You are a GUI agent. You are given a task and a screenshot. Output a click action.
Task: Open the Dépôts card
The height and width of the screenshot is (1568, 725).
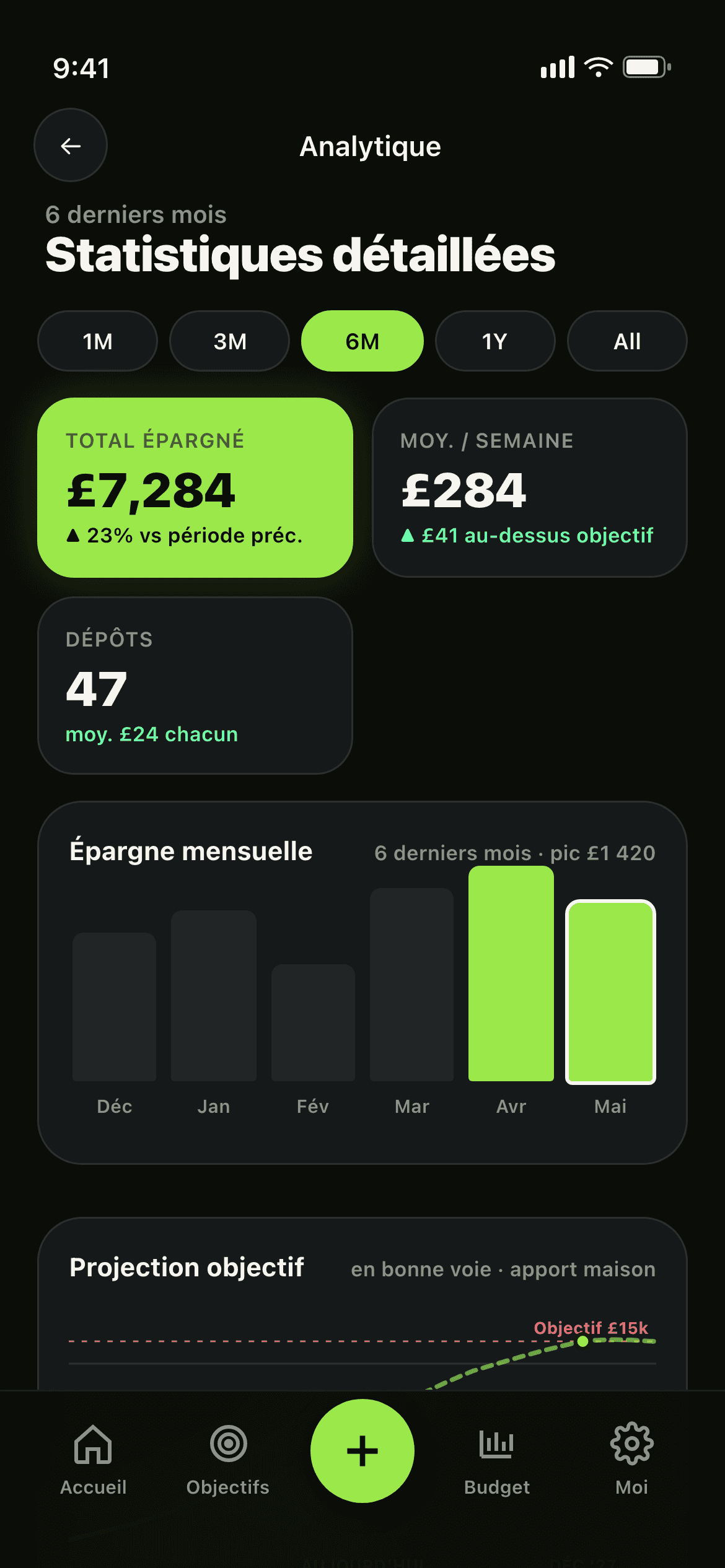tap(195, 686)
